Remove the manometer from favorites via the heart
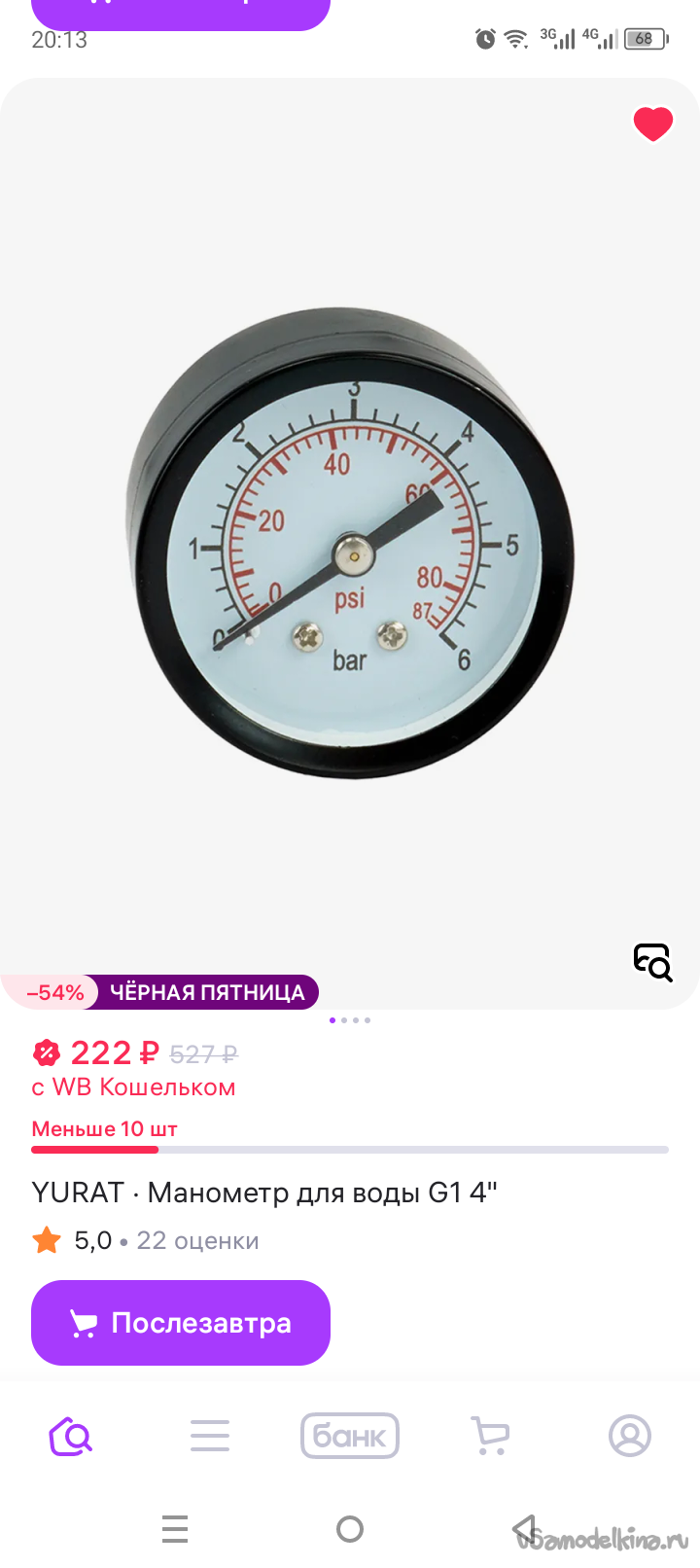 coord(652,125)
